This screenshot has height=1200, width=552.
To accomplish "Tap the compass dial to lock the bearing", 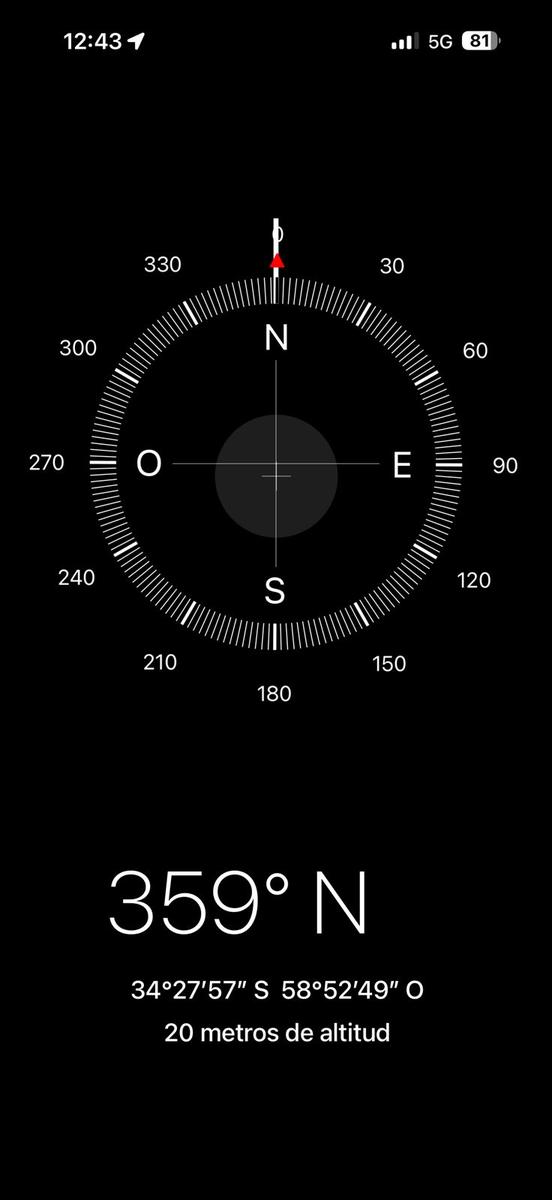I will [276, 464].
